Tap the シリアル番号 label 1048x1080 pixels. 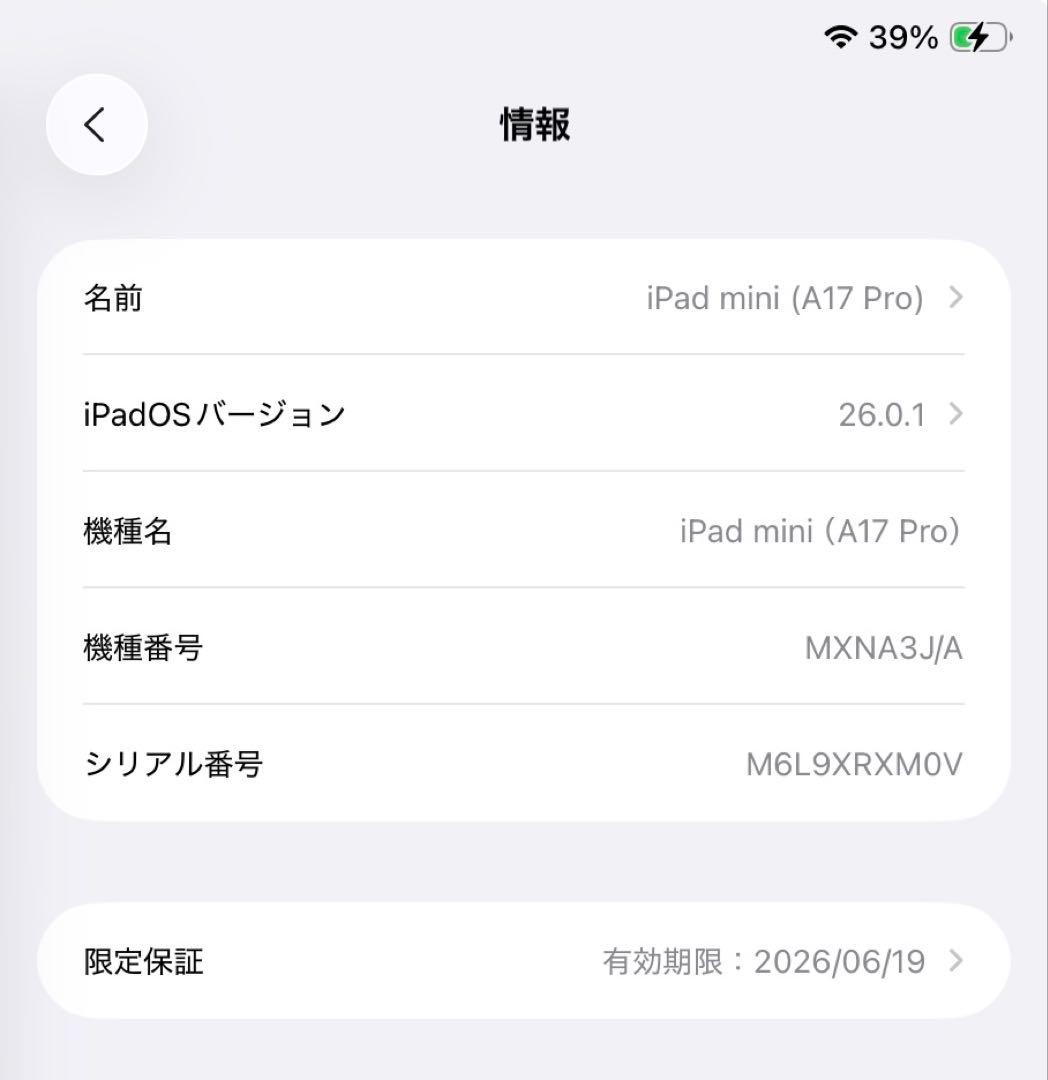(174, 765)
